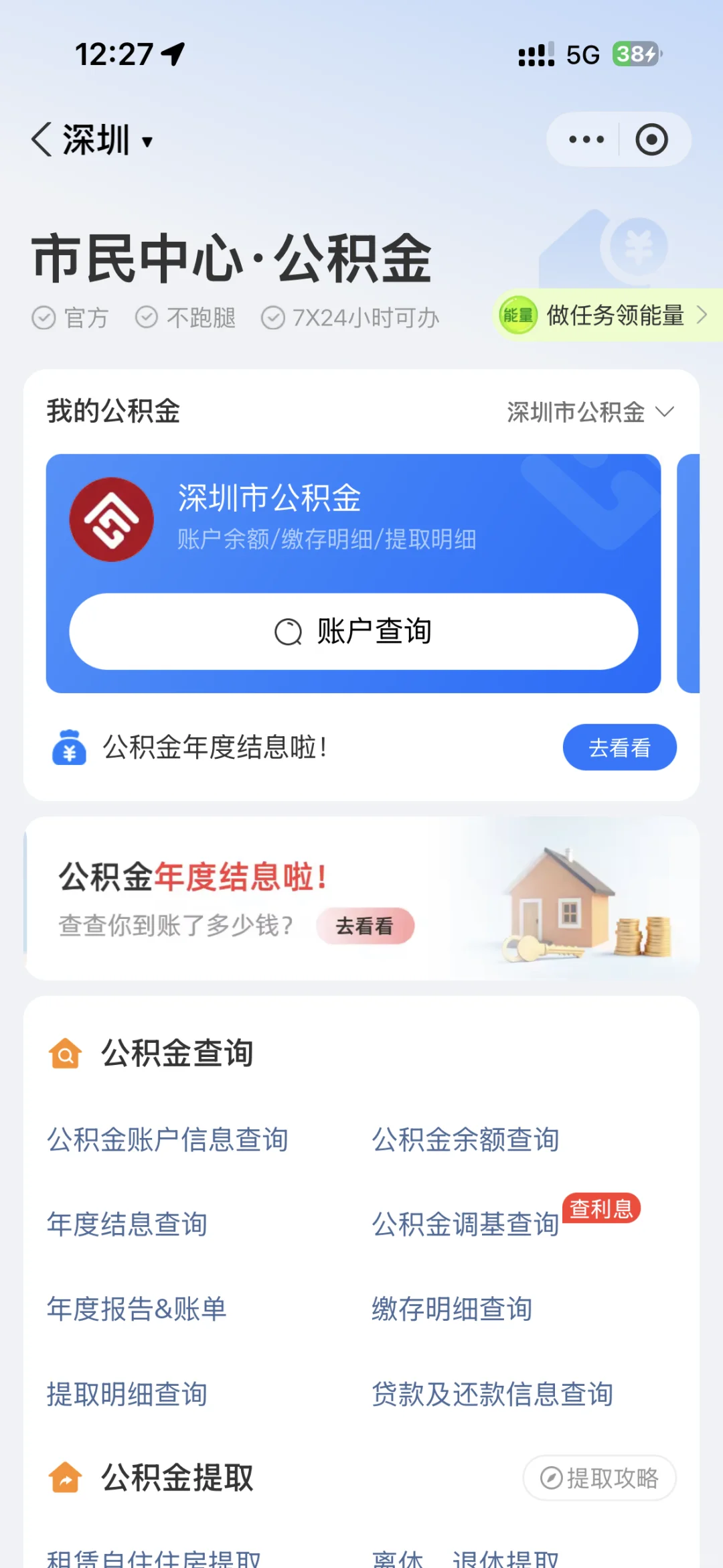Expand the 深圳市公积金 account dropdown
The width and height of the screenshot is (723, 1568).
tap(590, 411)
